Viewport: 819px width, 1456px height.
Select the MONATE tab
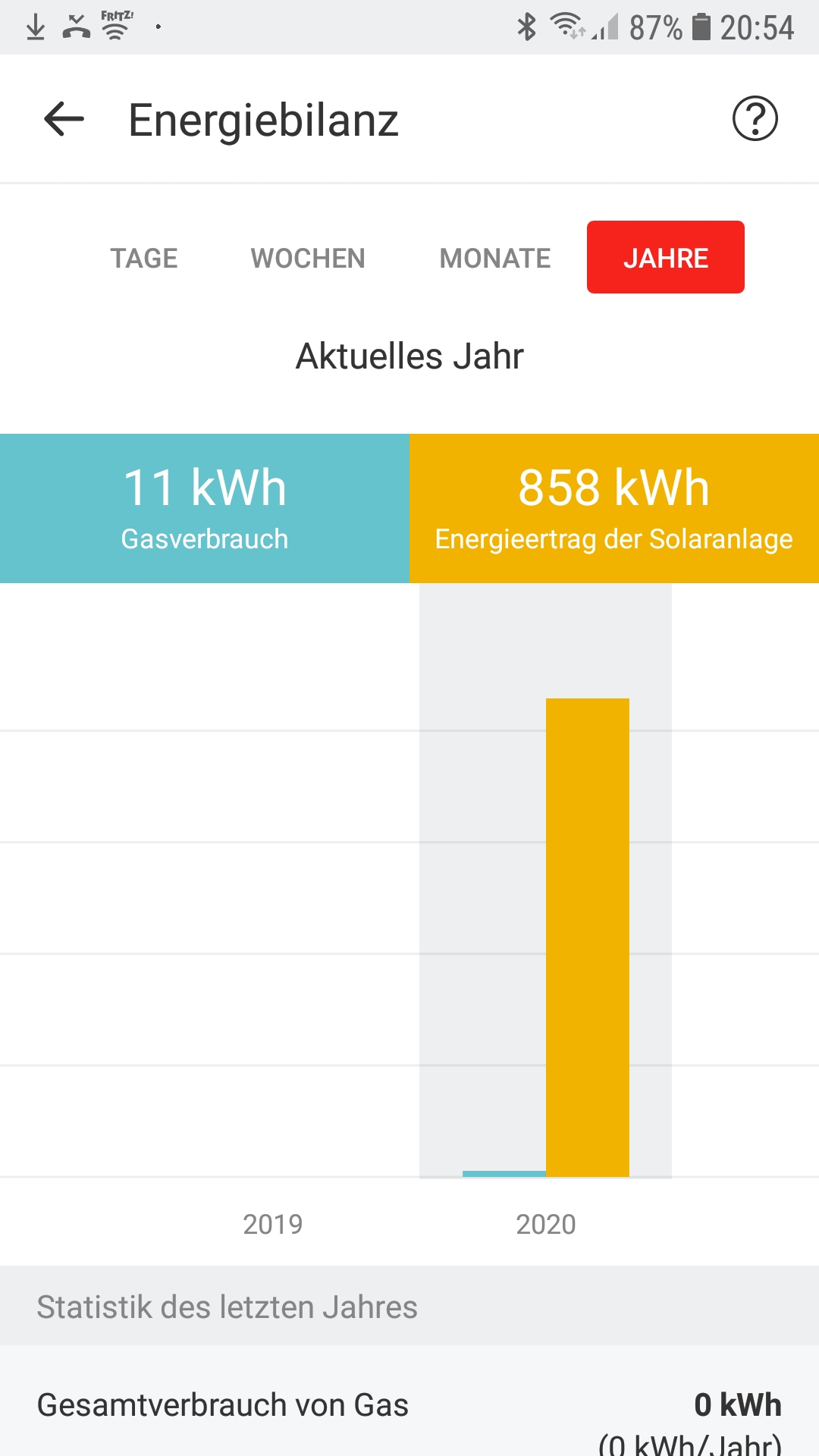495,258
